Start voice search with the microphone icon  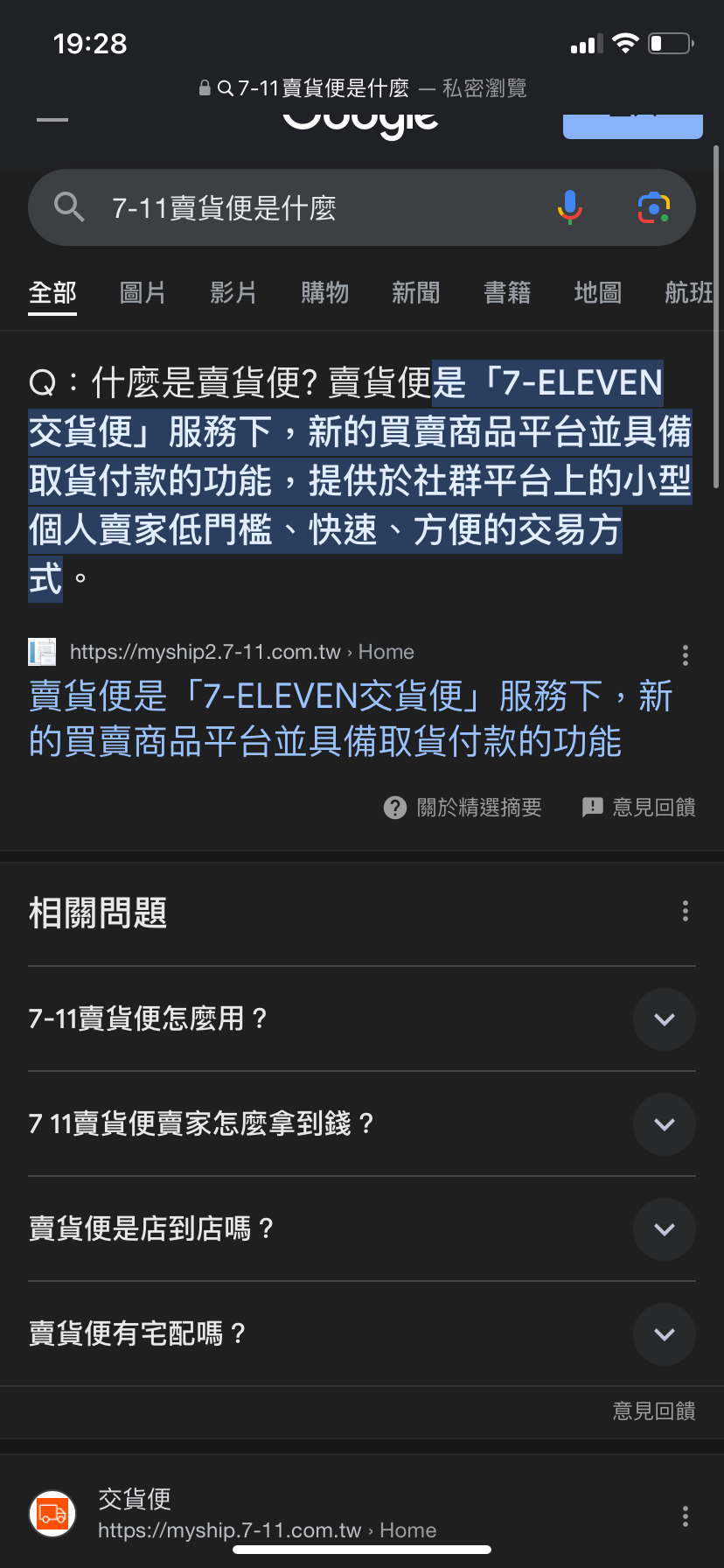[x=569, y=207]
